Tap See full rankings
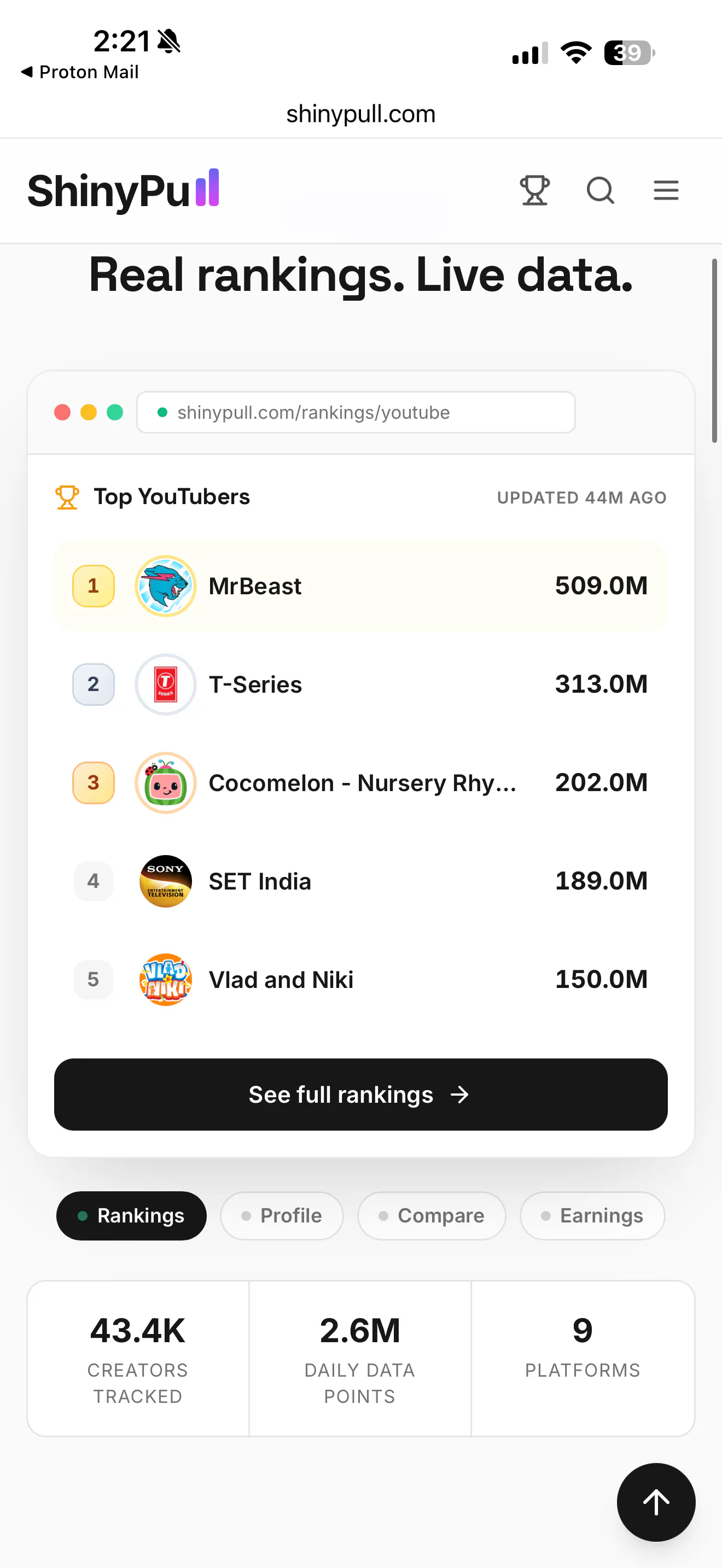Screen dimensions: 722x1568 360,1095
